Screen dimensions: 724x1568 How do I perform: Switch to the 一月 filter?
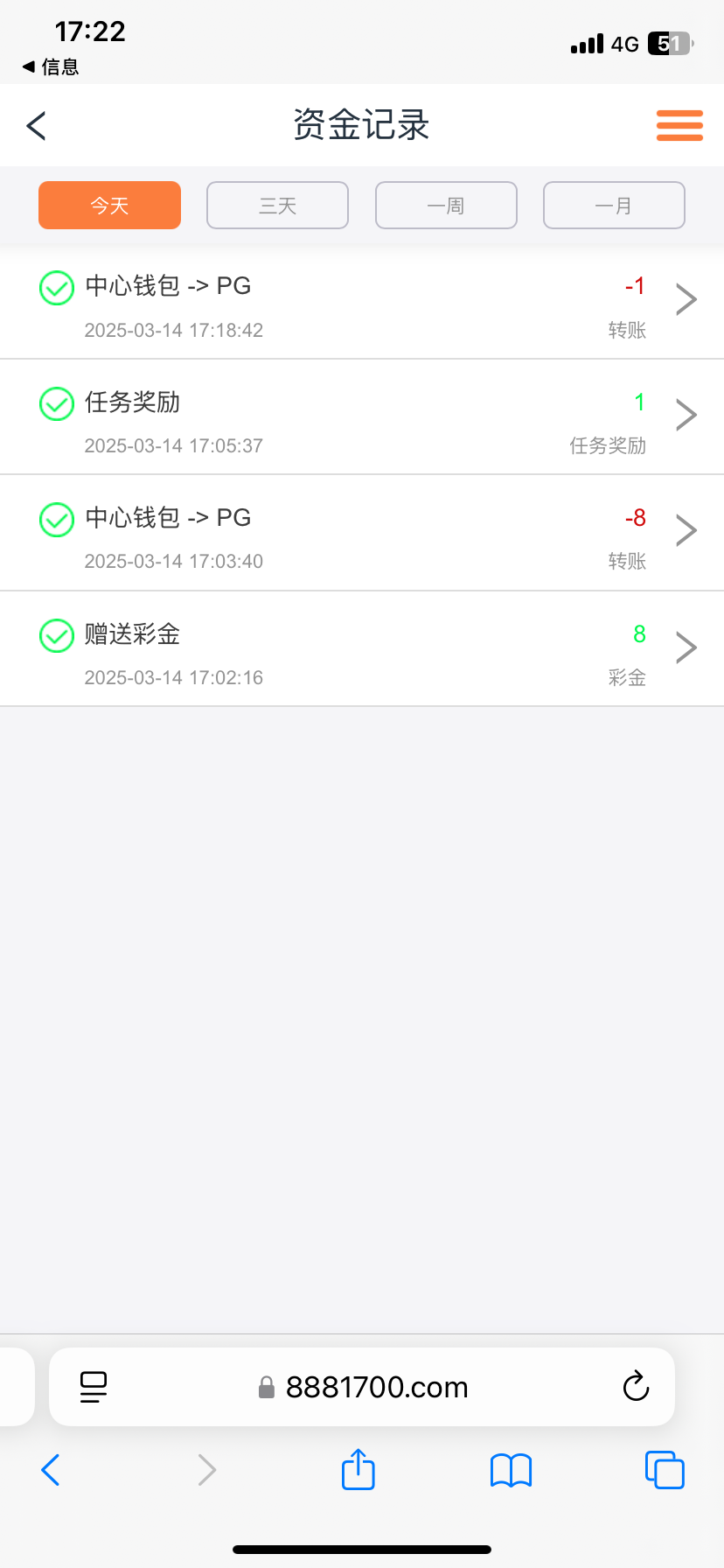[614, 206]
